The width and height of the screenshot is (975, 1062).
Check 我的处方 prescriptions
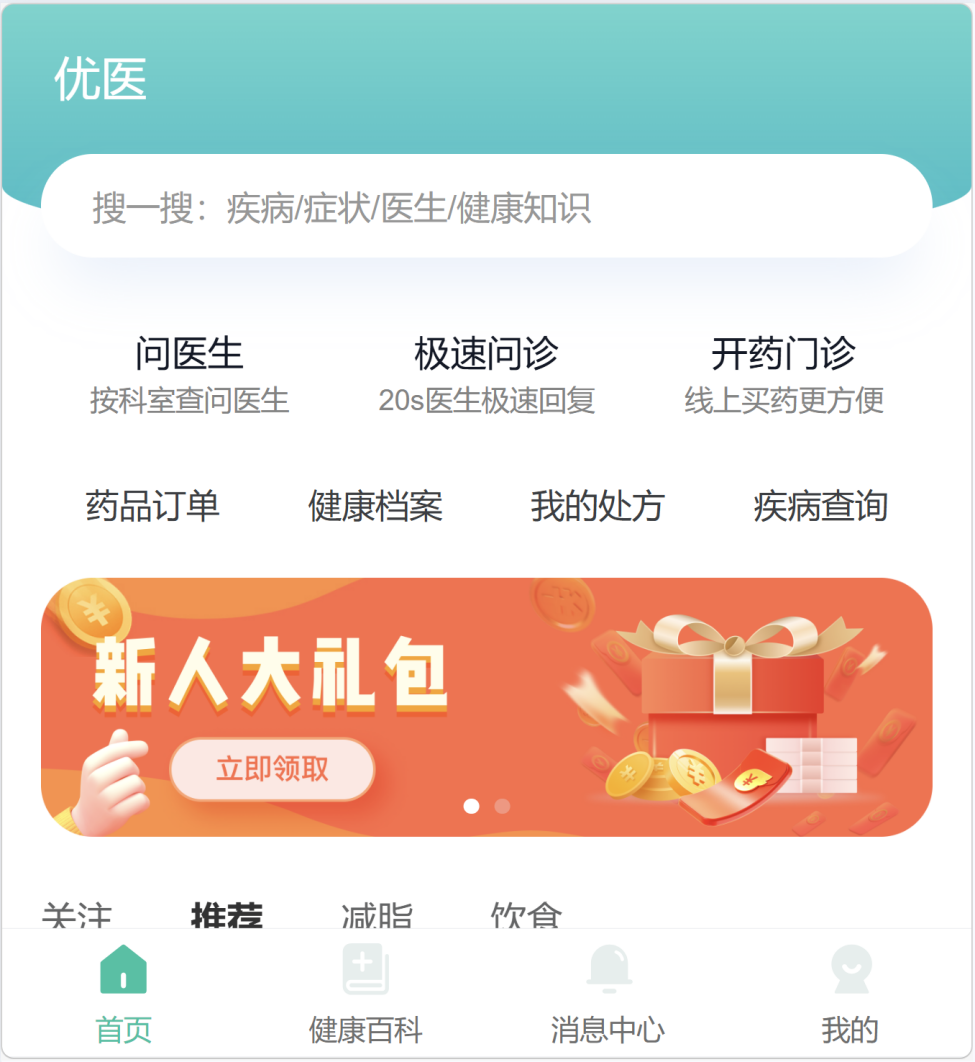tap(597, 506)
